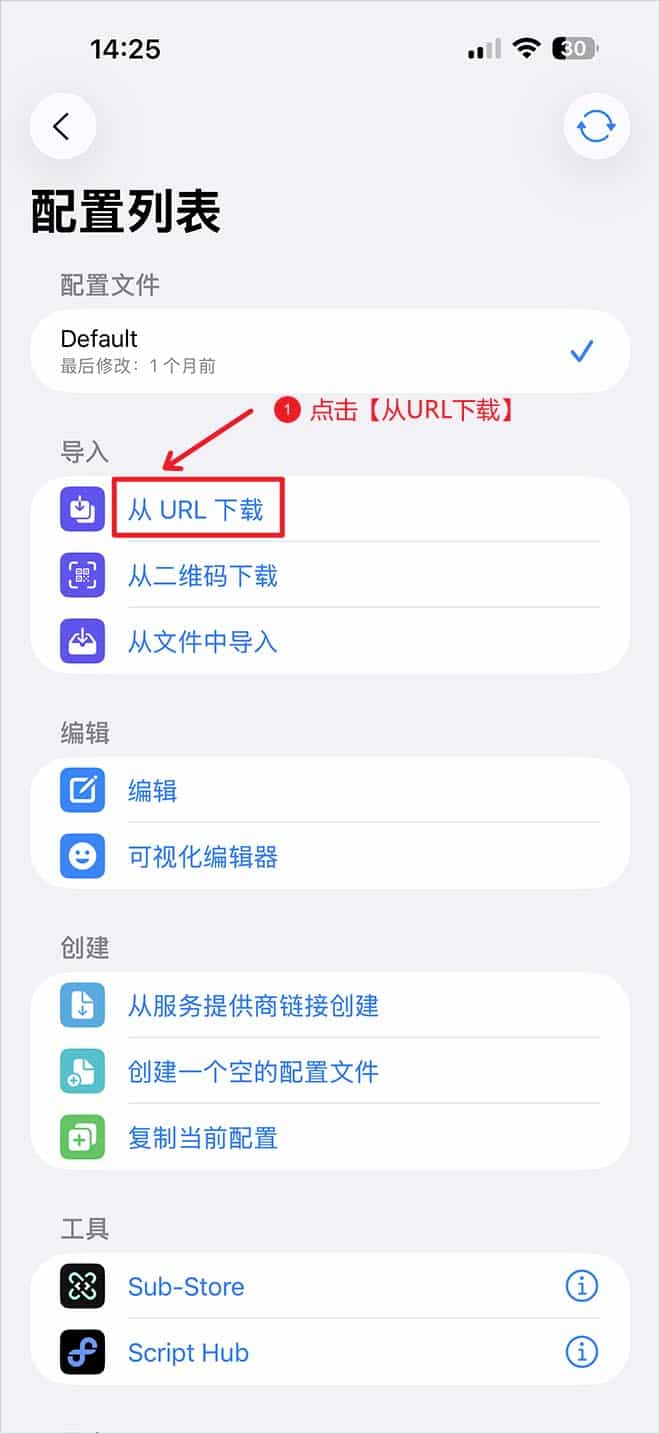Open the 编辑 editor row
Image resolution: width=660 pixels, height=1434 pixels.
153,791
